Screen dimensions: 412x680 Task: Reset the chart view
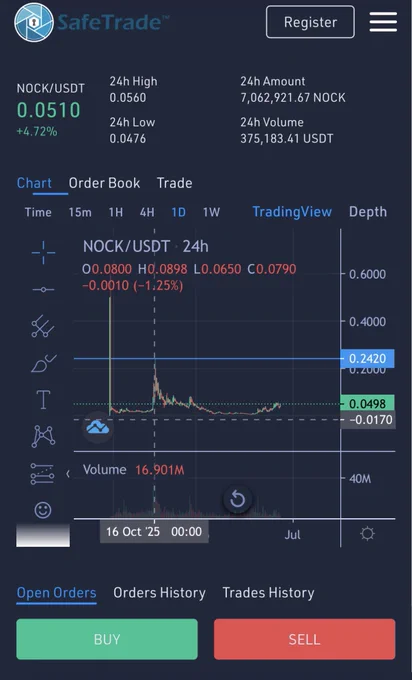237,499
